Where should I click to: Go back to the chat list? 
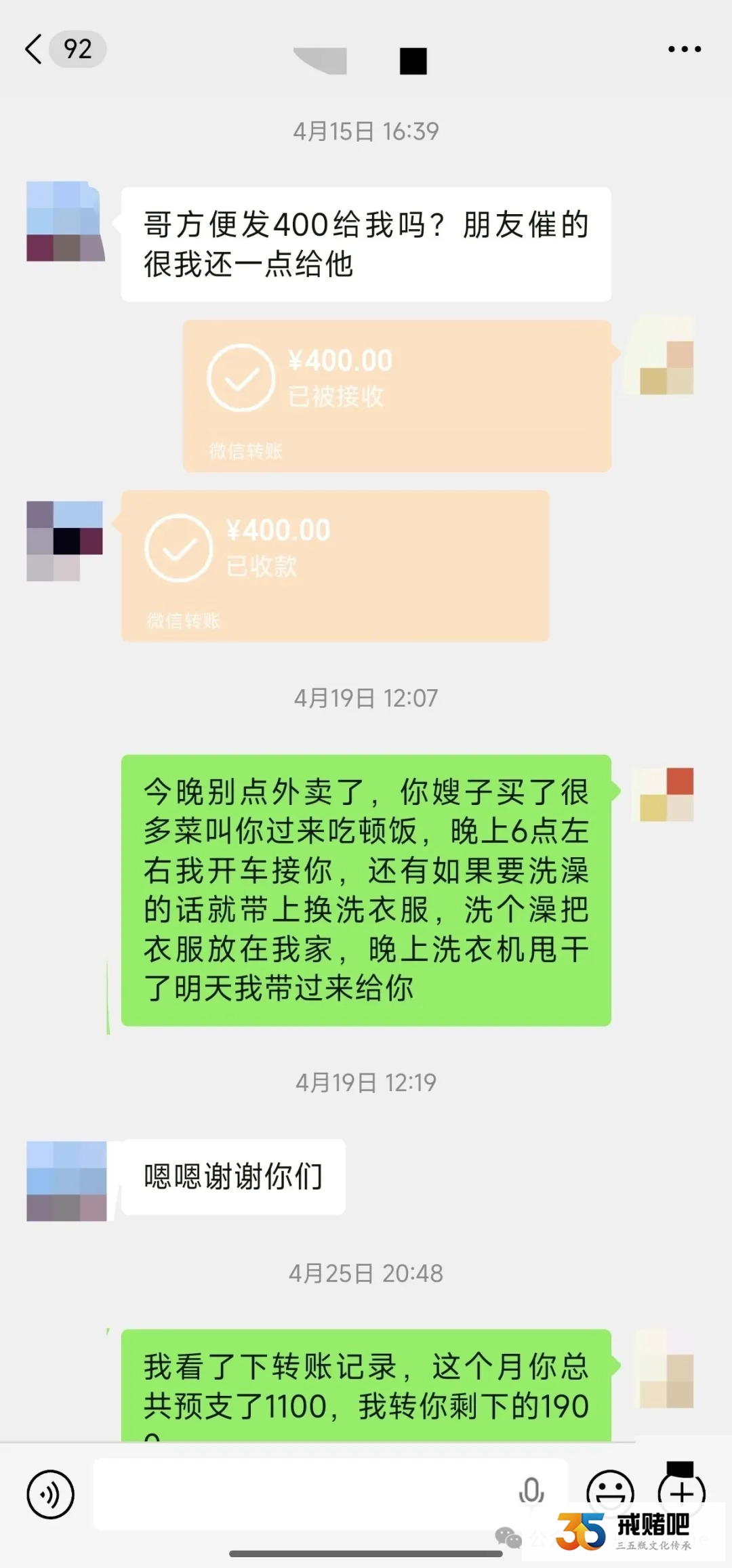[x=34, y=49]
